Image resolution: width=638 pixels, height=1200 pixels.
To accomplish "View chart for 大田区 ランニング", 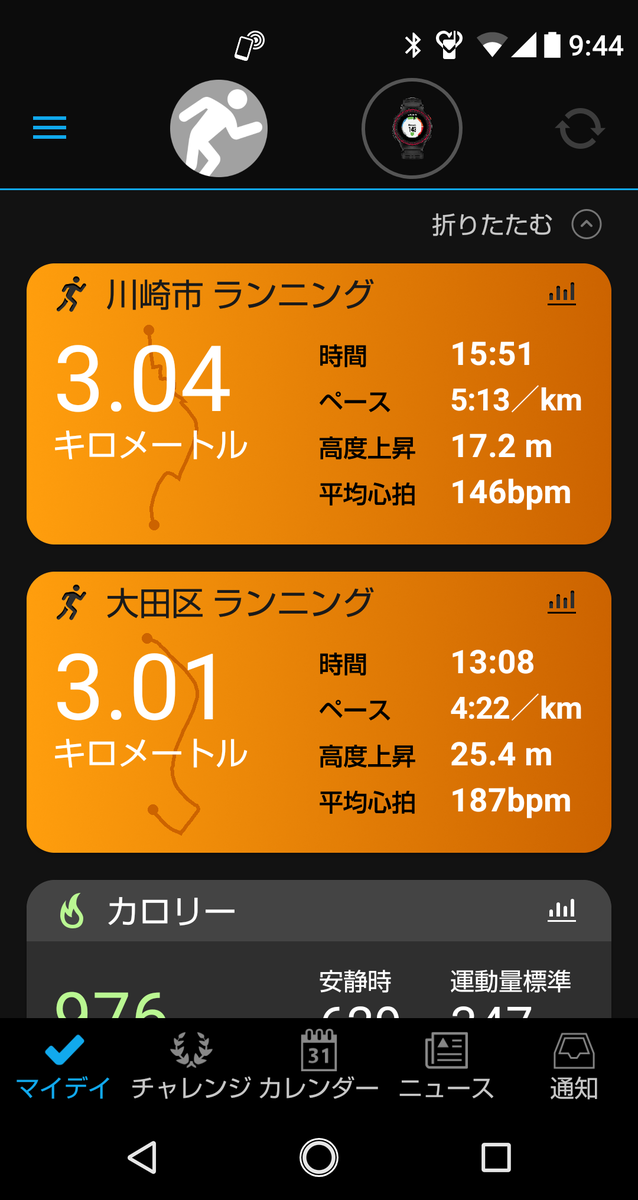I will 562,602.
